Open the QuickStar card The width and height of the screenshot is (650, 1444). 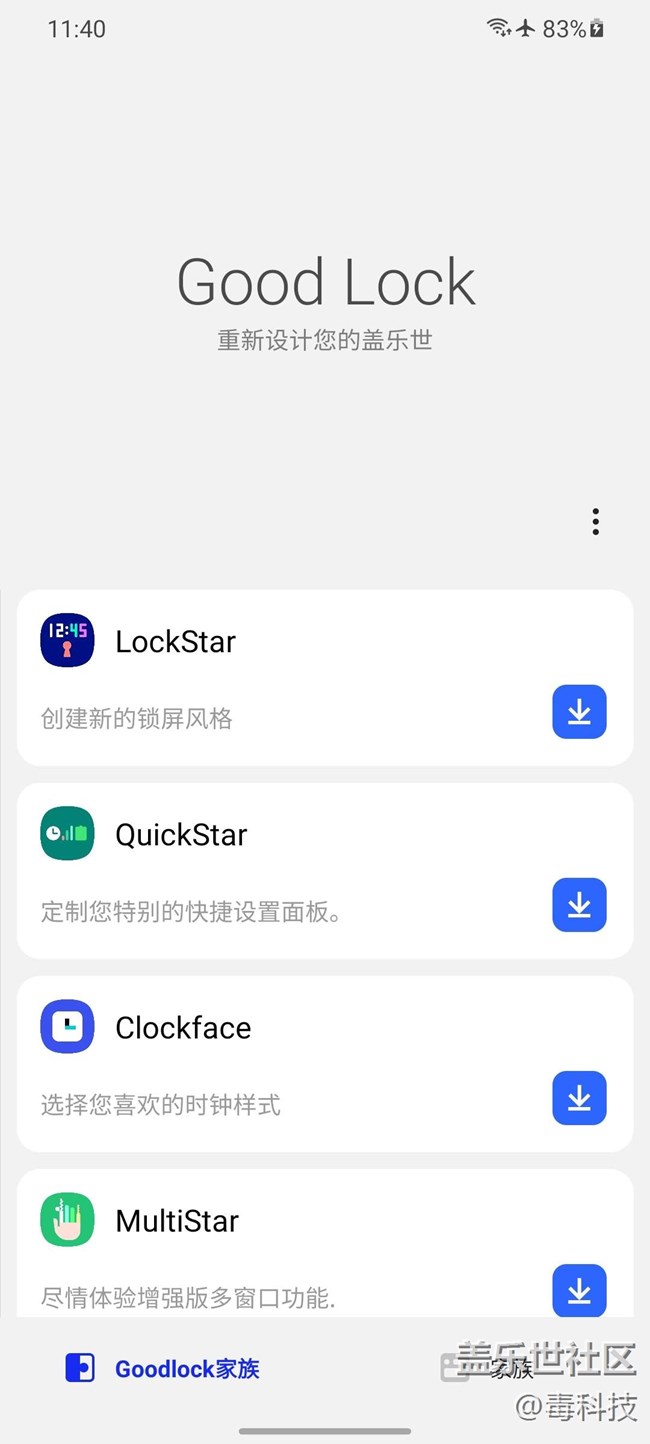tap(325, 871)
